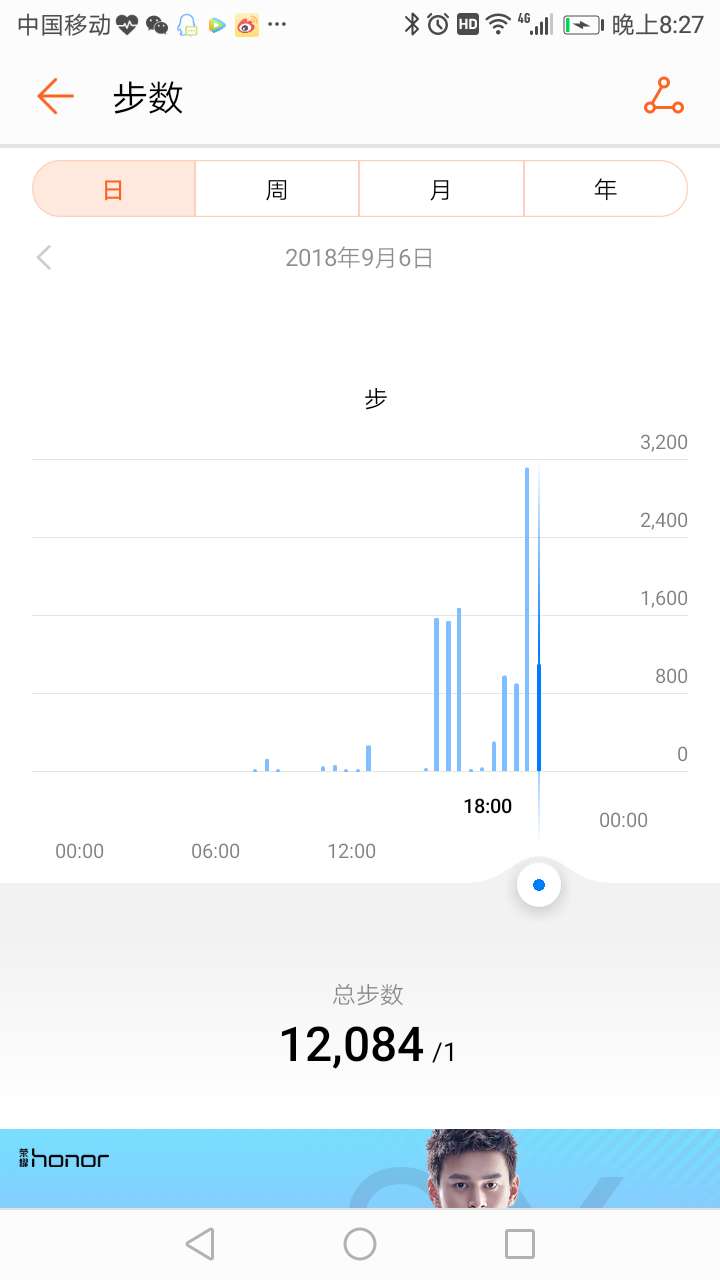This screenshot has width=720, height=1280.
Task: Tap the previous-date chevron beside the date
Action: coord(44,257)
